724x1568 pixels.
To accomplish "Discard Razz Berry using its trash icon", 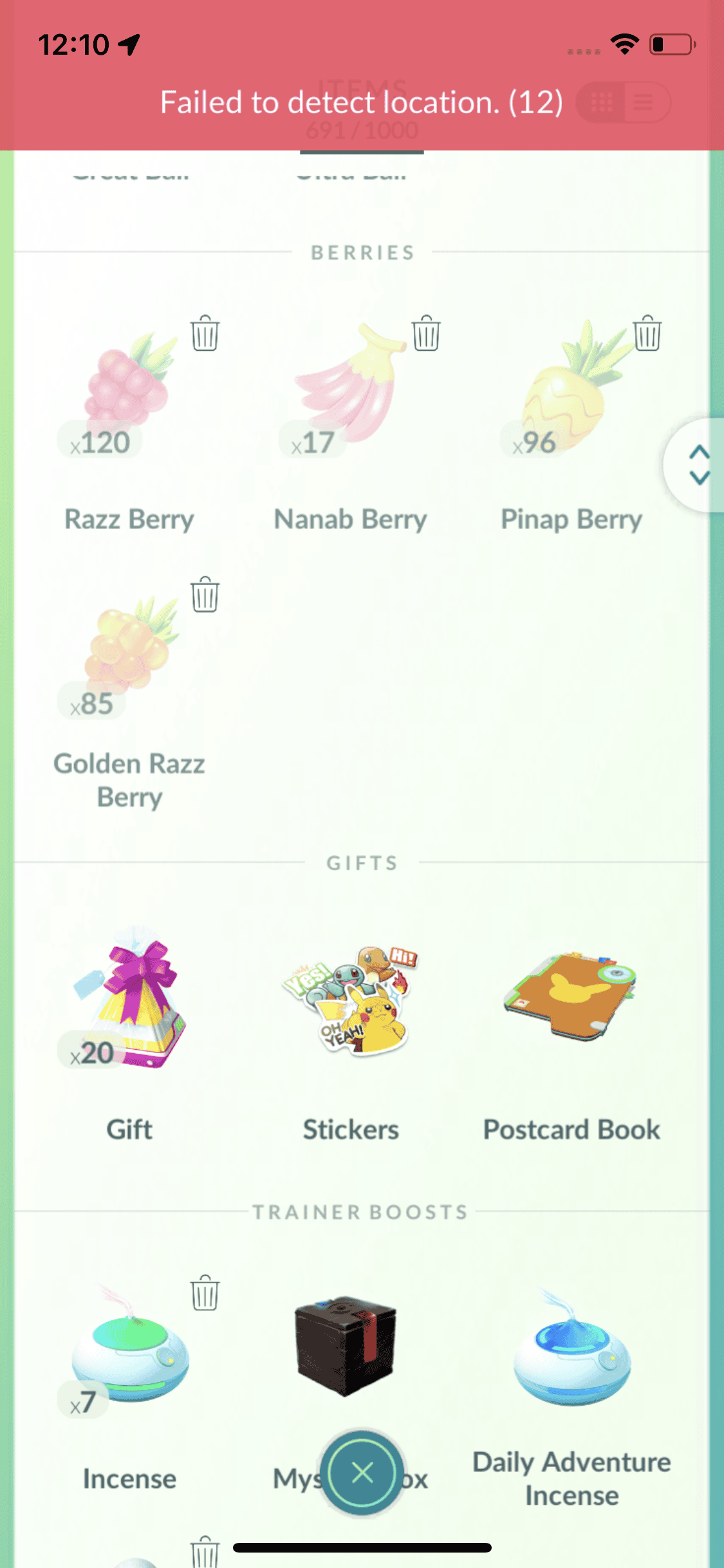I will [x=205, y=333].
